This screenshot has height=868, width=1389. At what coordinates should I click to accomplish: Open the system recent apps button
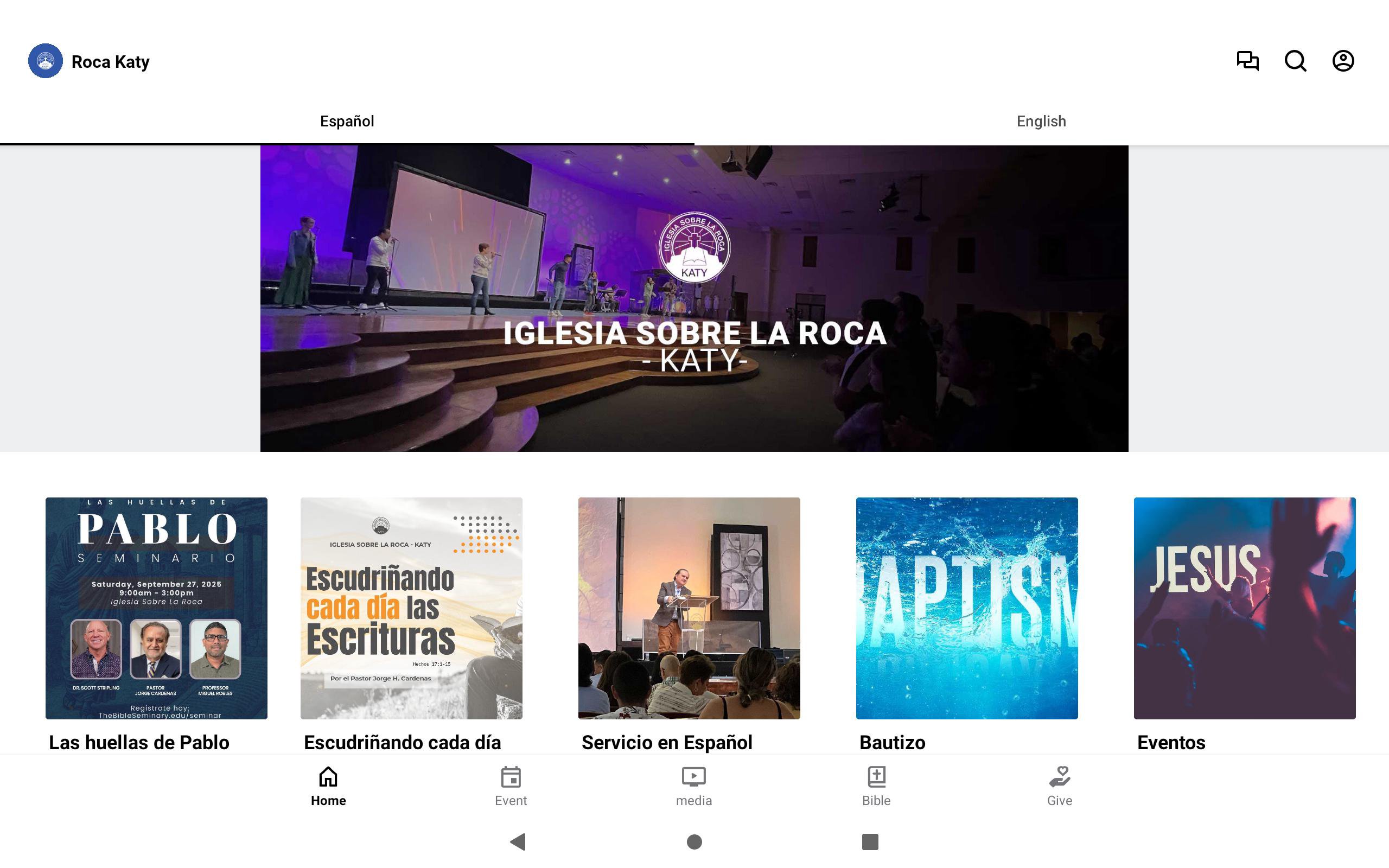(x=870, y=841)
